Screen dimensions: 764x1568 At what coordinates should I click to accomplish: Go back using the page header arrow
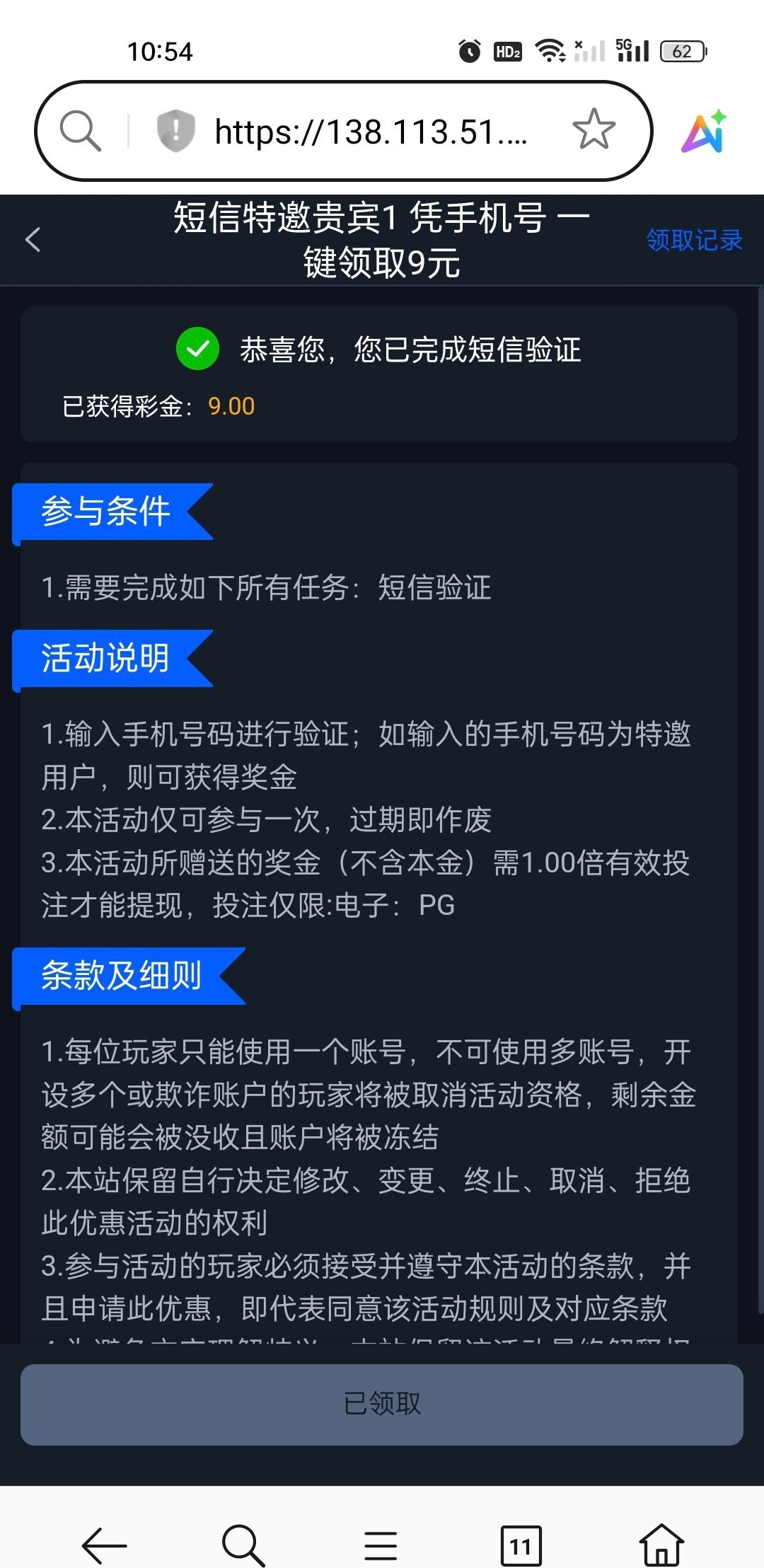pyautogui.click(x=33, y=240)
